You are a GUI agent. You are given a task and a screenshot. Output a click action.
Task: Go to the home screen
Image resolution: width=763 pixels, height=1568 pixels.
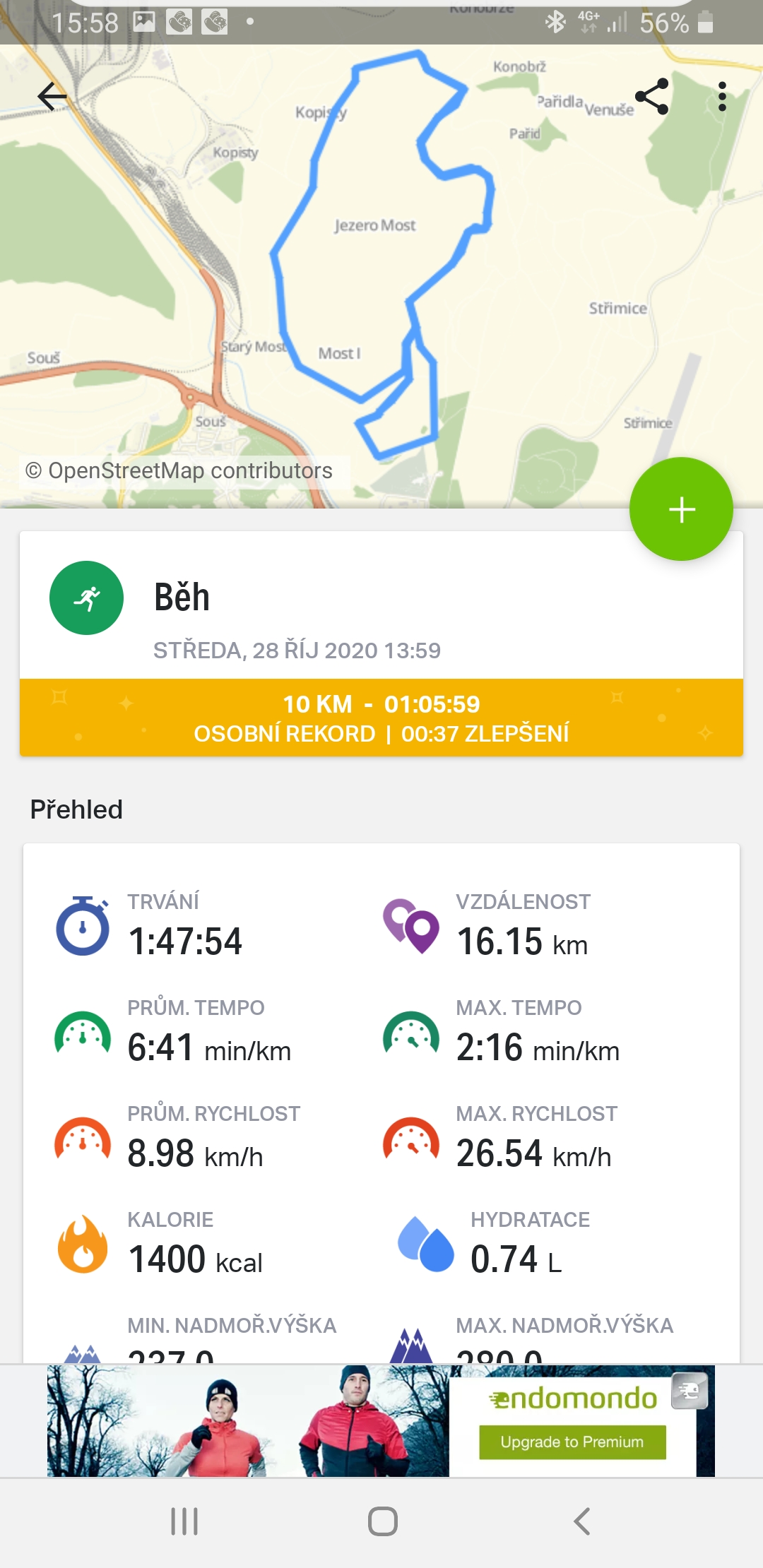pos(382,1521)
